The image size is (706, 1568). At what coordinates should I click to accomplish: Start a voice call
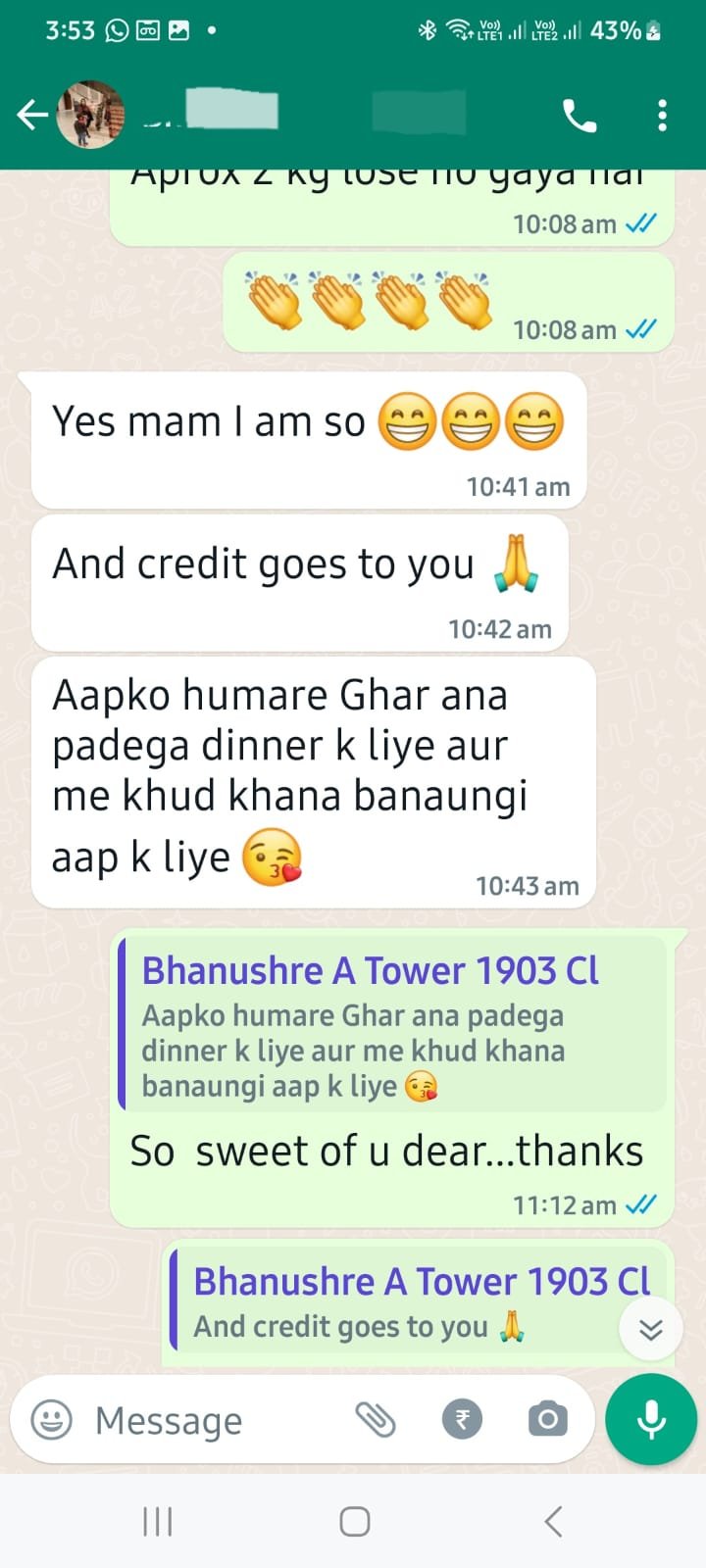(x=579, y=116)
